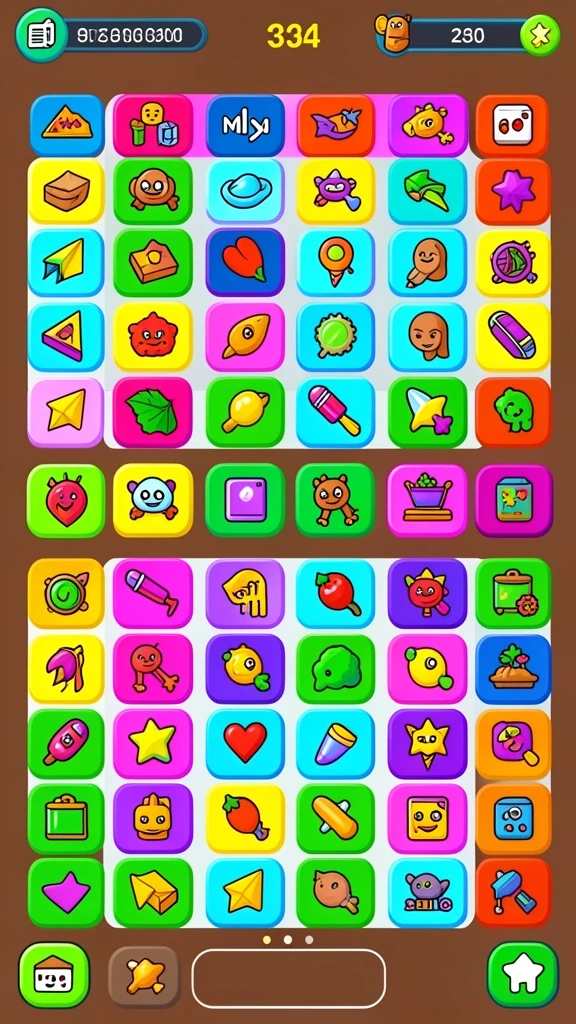Viewport: 576px width, 1024px height.
Task: Pick the red apple on cyan tile
Action: pyautogui.click(x=335, y=593)
